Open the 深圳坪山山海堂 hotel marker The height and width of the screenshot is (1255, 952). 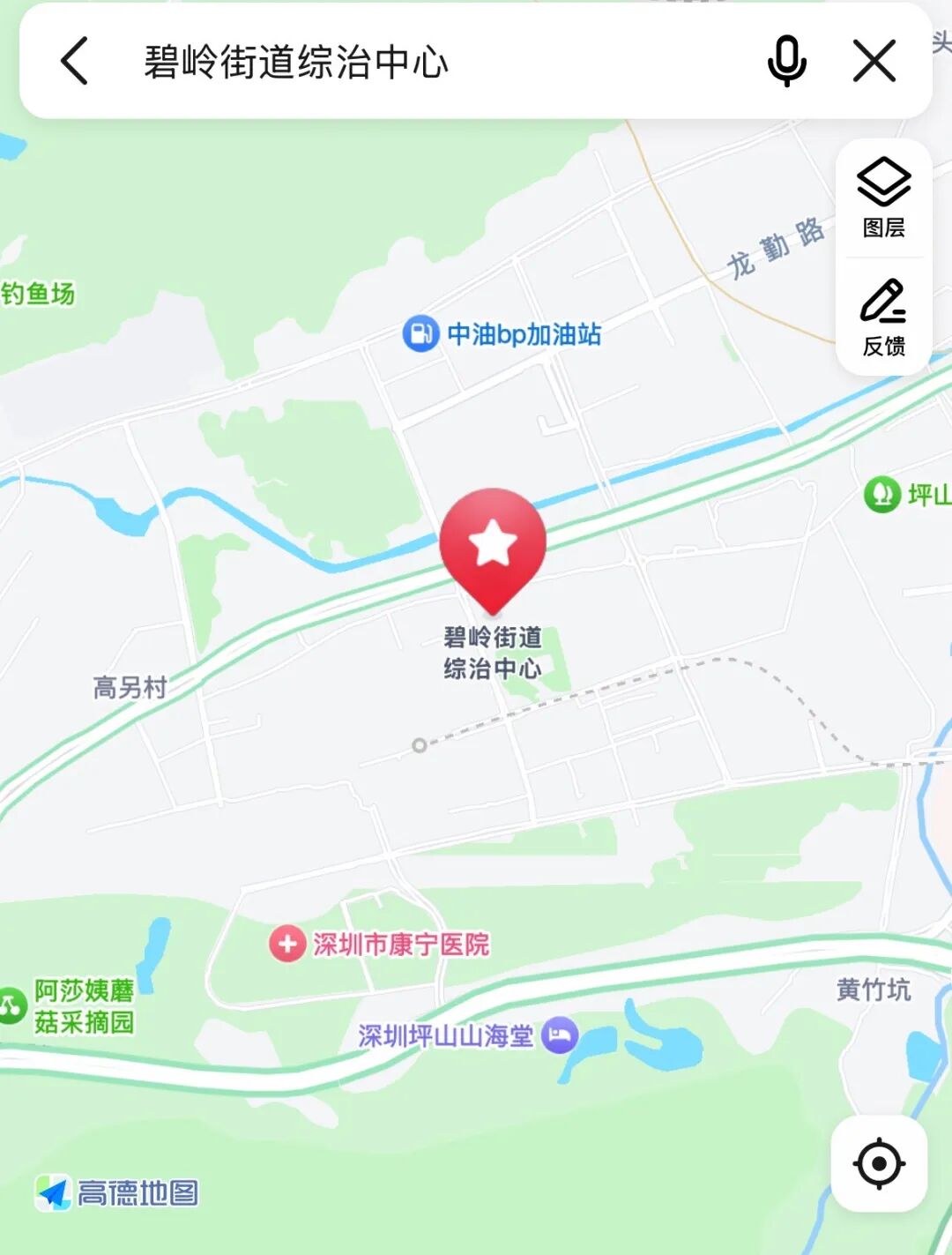click(561, 1035)
